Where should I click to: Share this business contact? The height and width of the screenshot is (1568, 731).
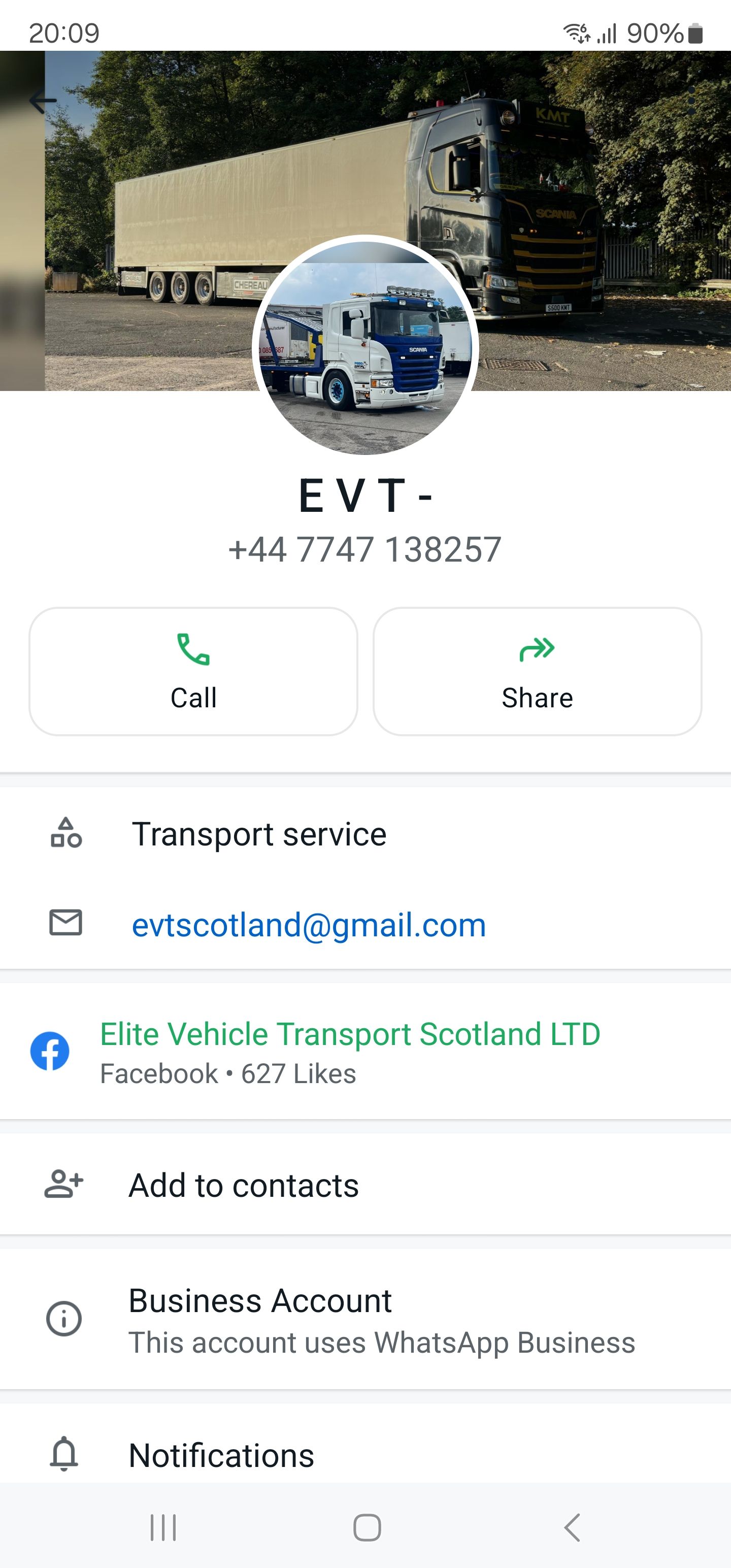coord(537,671)
